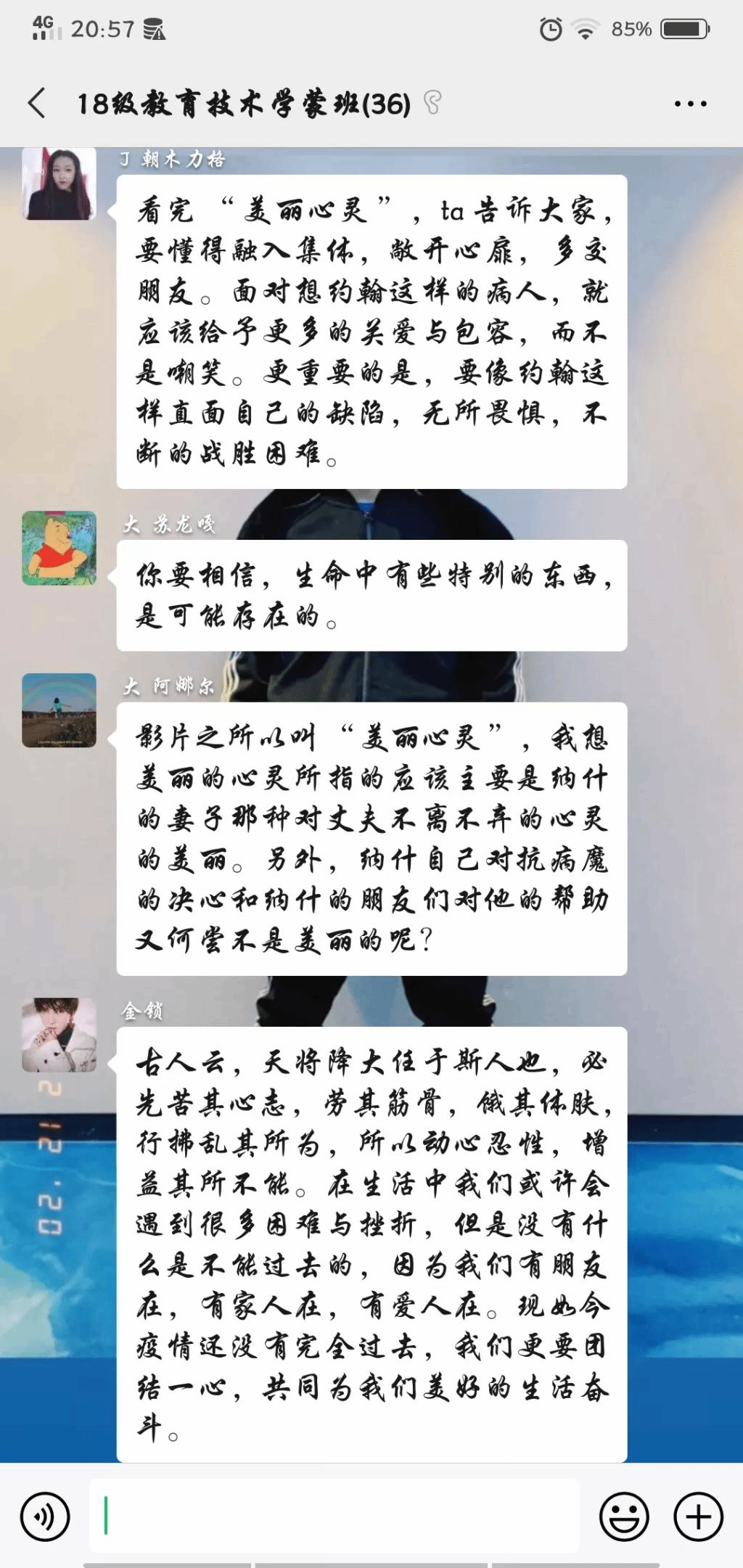Open the group chat overflow menu
The width and height of the screenshot is (743, 1568).
[690, 104]
